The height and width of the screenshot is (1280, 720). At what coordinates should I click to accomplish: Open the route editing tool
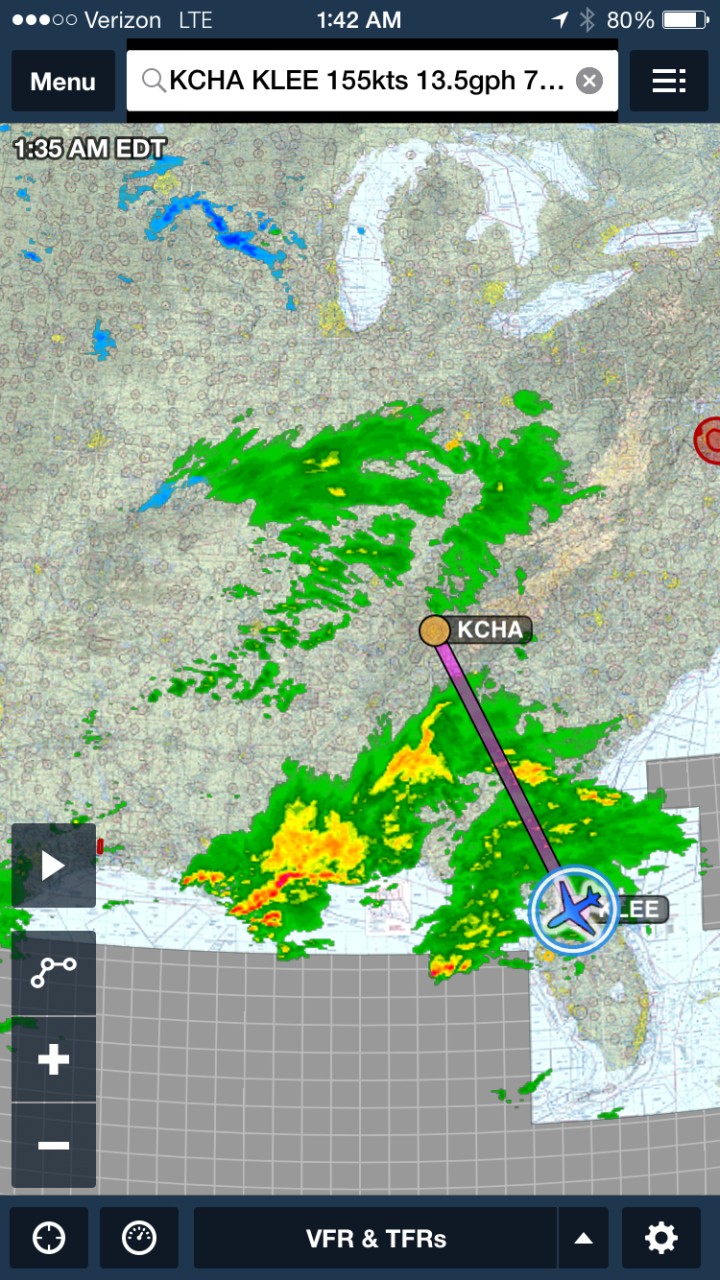pyautogui.click(x=54, y=972)
